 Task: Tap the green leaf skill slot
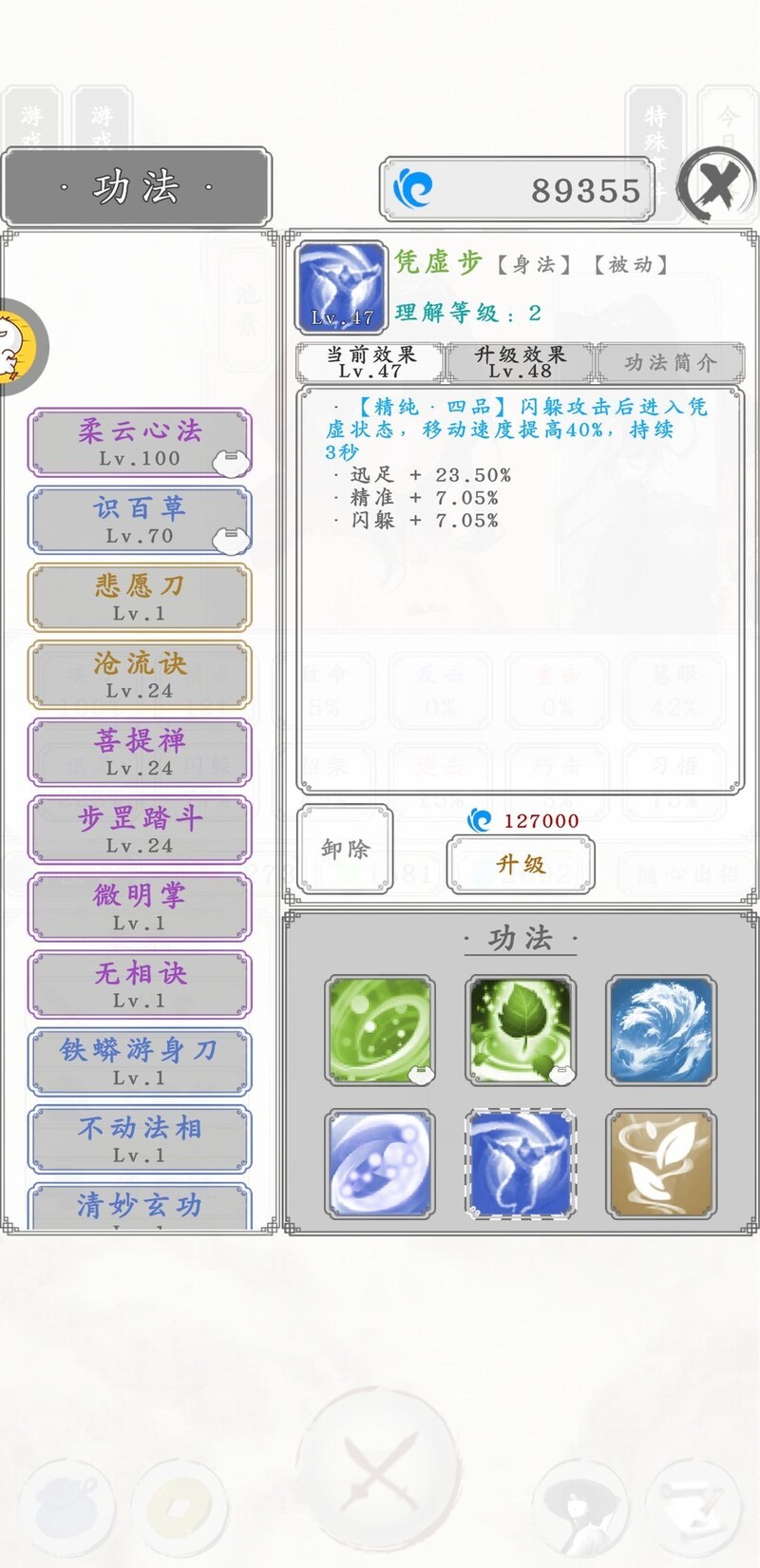click(521, 1030)
